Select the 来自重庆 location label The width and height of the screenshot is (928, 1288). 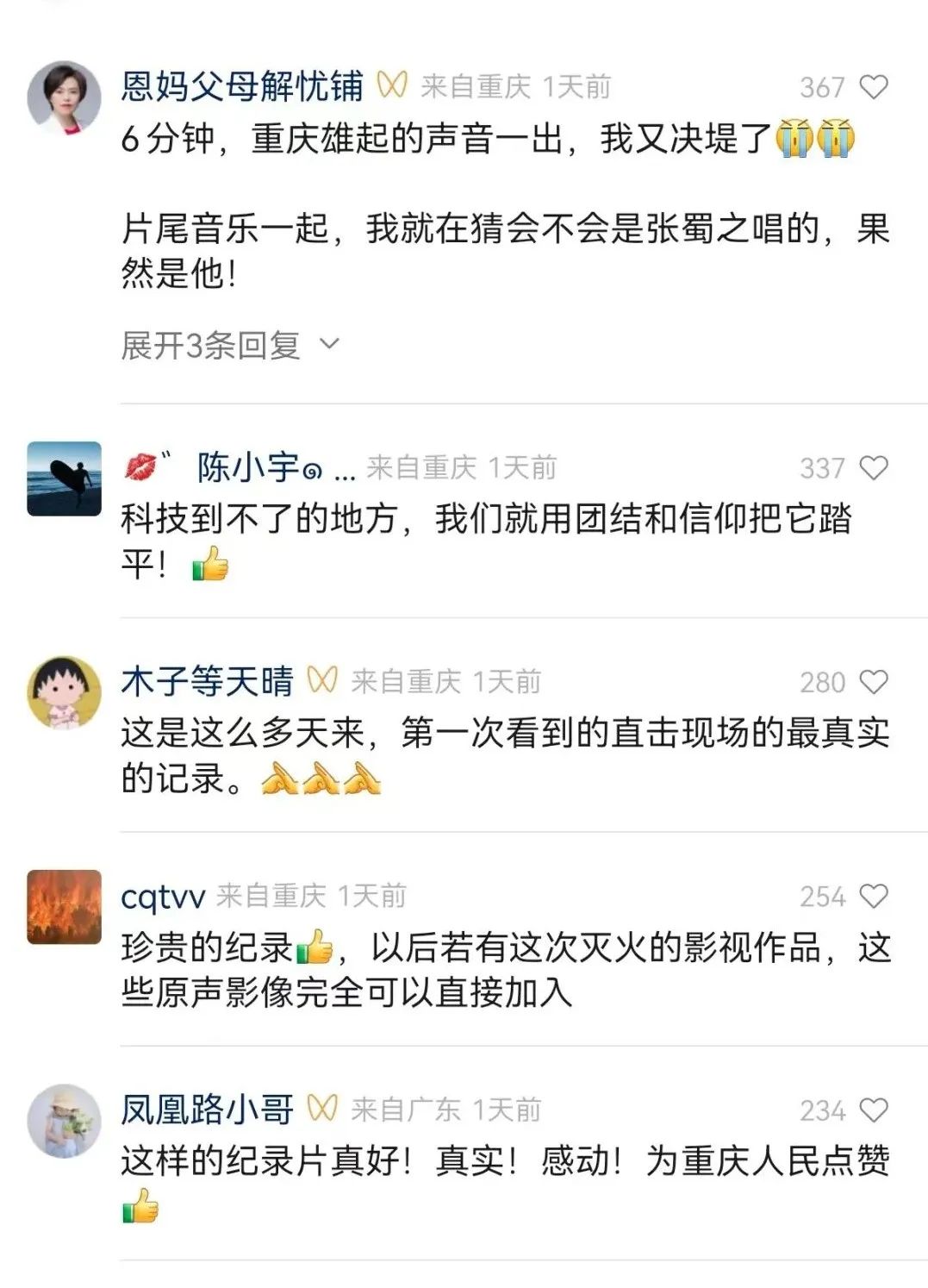point(476,84)
